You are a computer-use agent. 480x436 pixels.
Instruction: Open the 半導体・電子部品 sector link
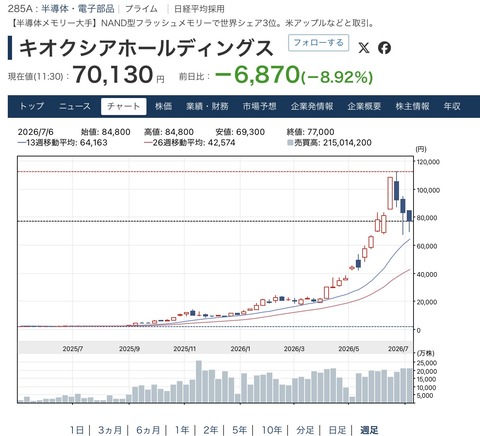coord(78,9)
